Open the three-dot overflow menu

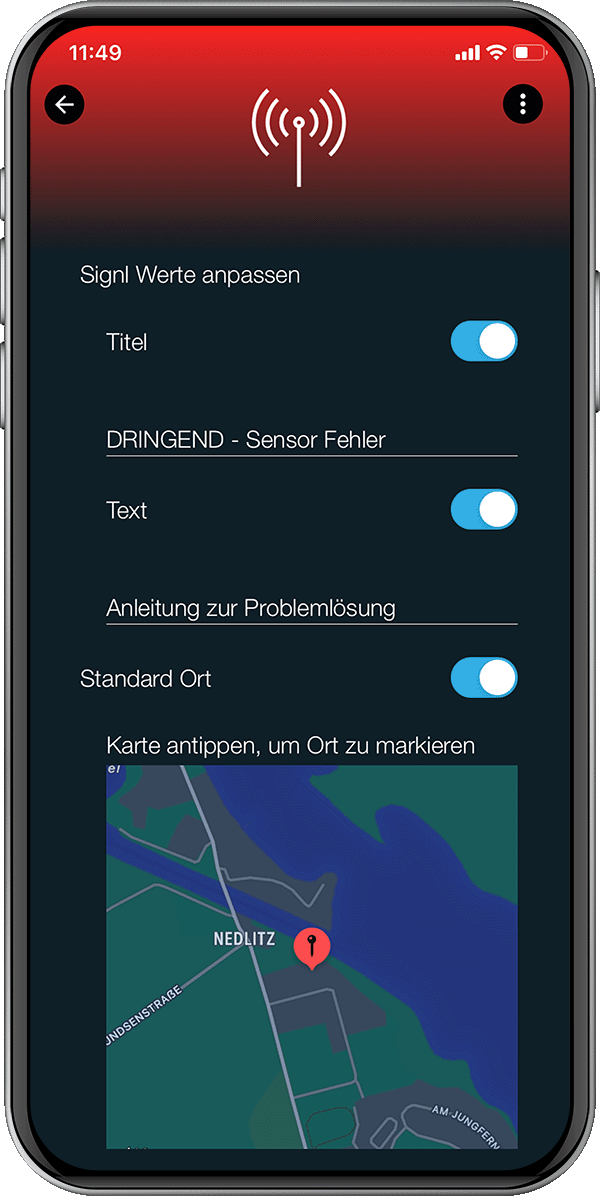pyautogui.click(x=523, y=103)
